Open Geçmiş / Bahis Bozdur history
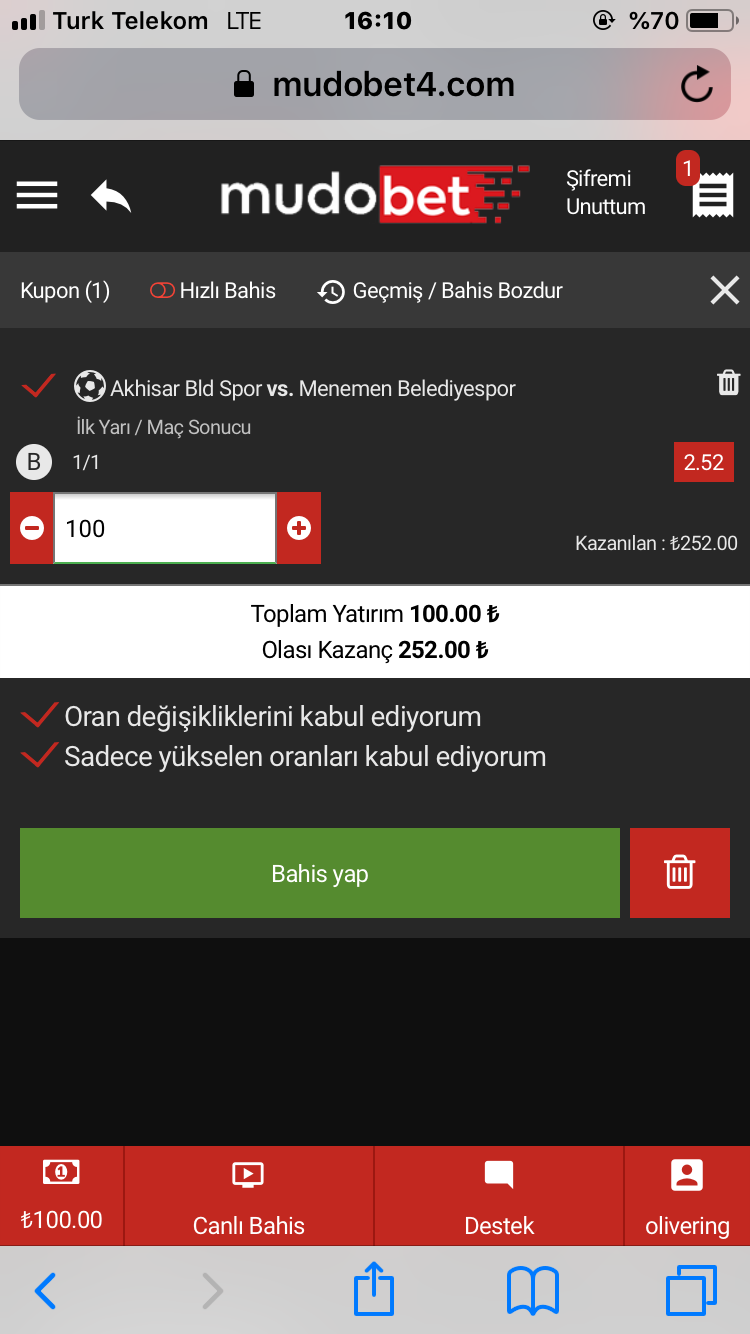The width and height of the screenshot is (750, 1334). click(441, 291)
